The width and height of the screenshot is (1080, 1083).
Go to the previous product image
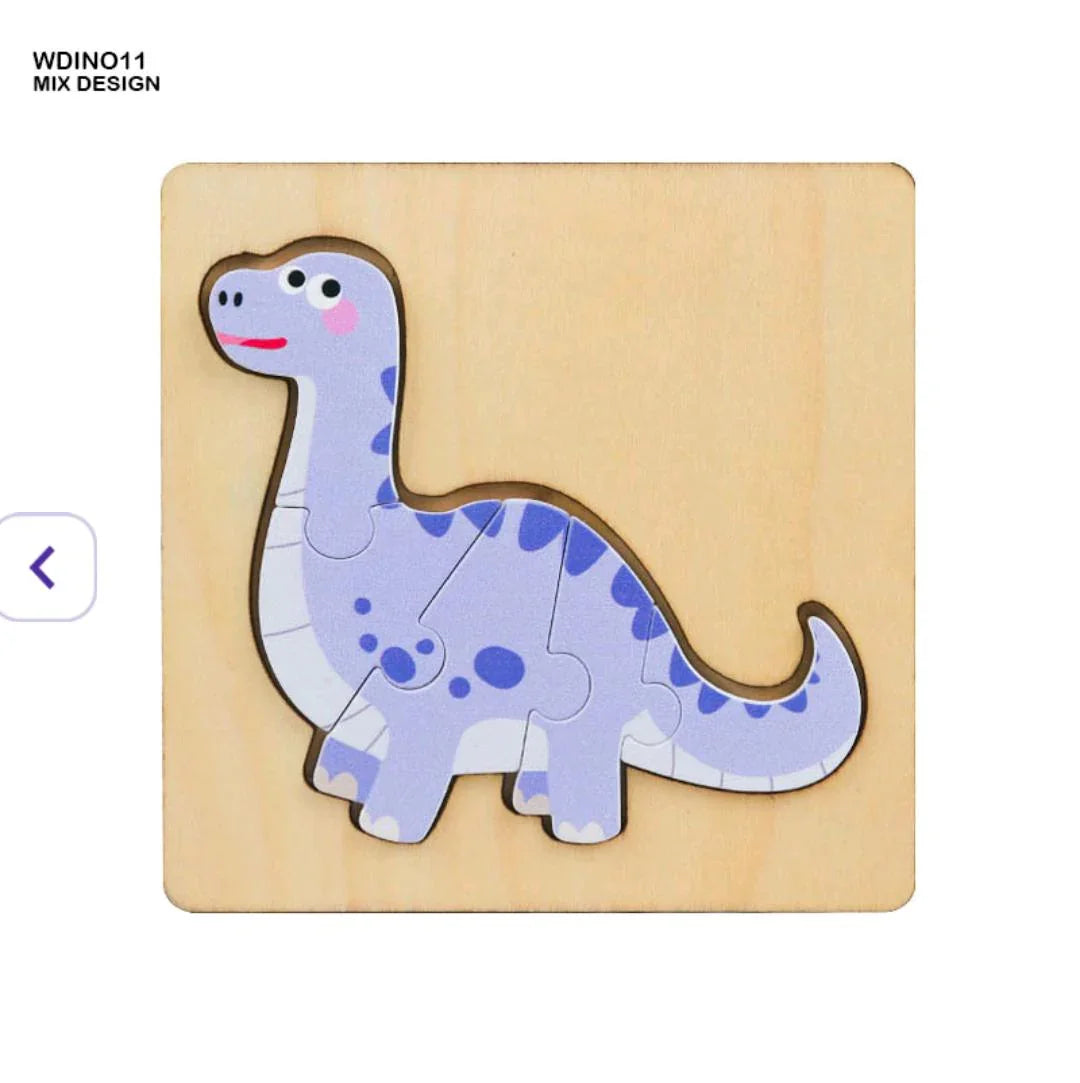click(44, 567)
